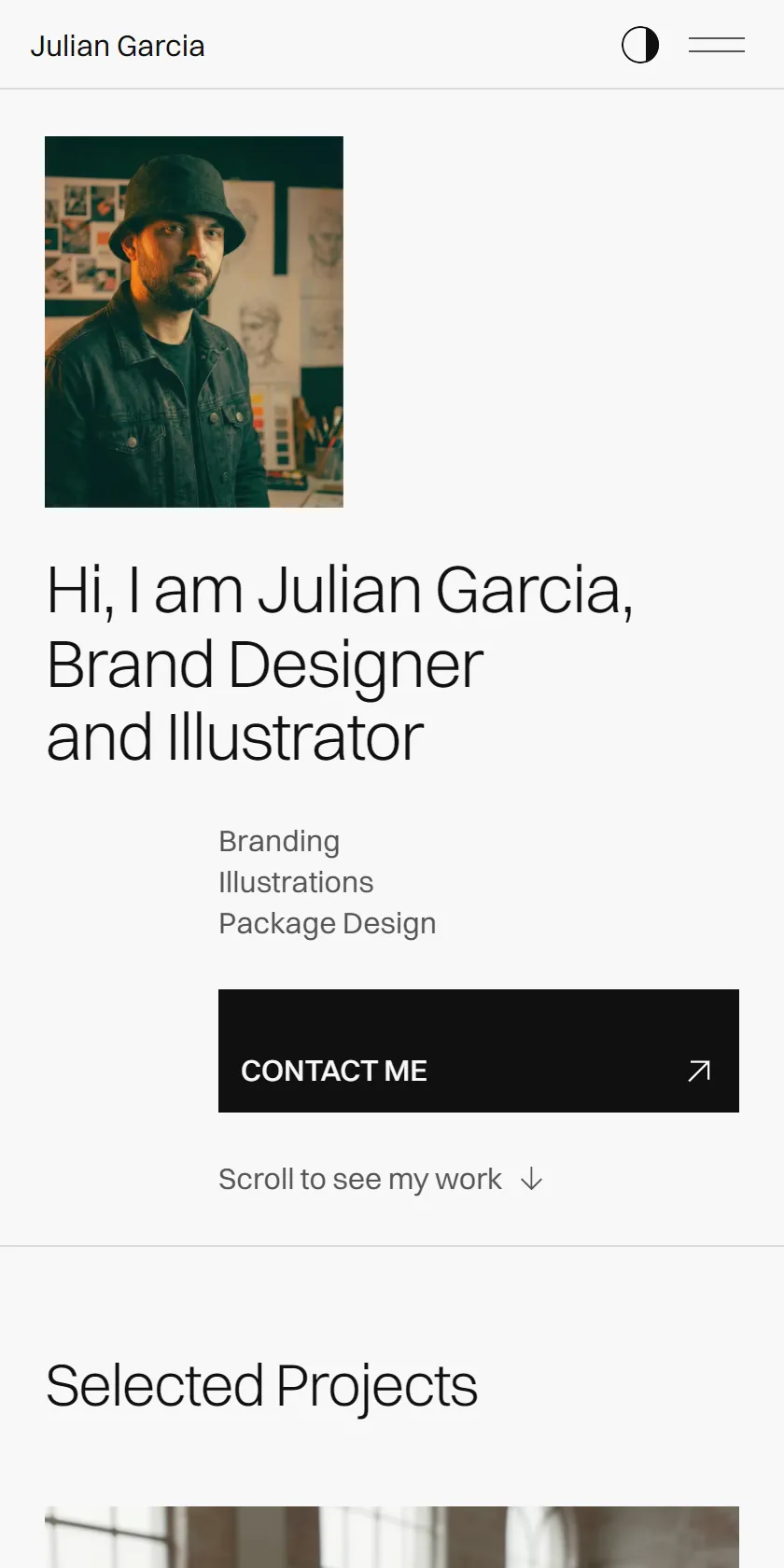Tap the Contact Me button
The image size is (784, 1568).
click(x=479, y=1051)
